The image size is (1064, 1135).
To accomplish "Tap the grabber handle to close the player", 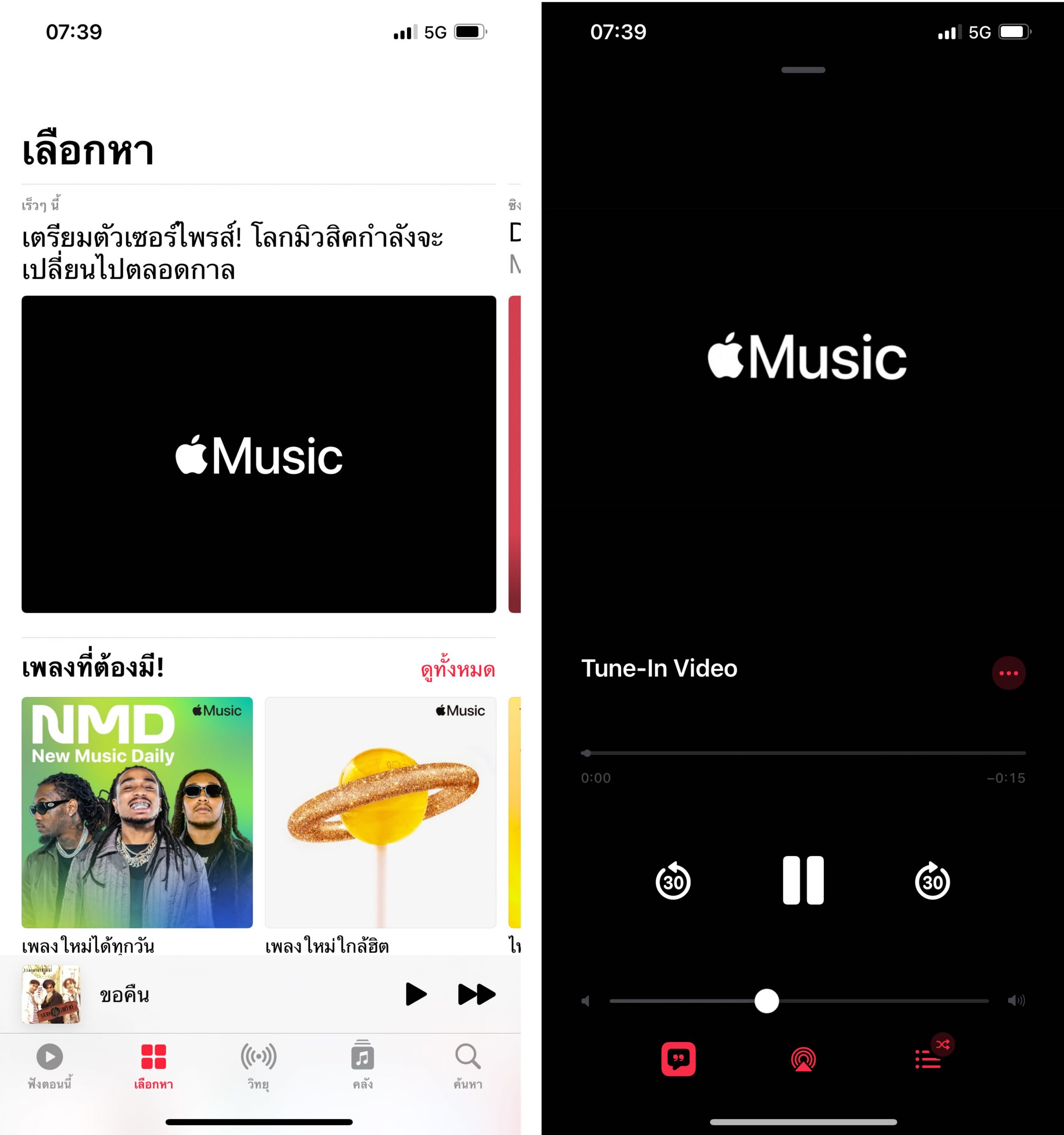I will 803,70.
